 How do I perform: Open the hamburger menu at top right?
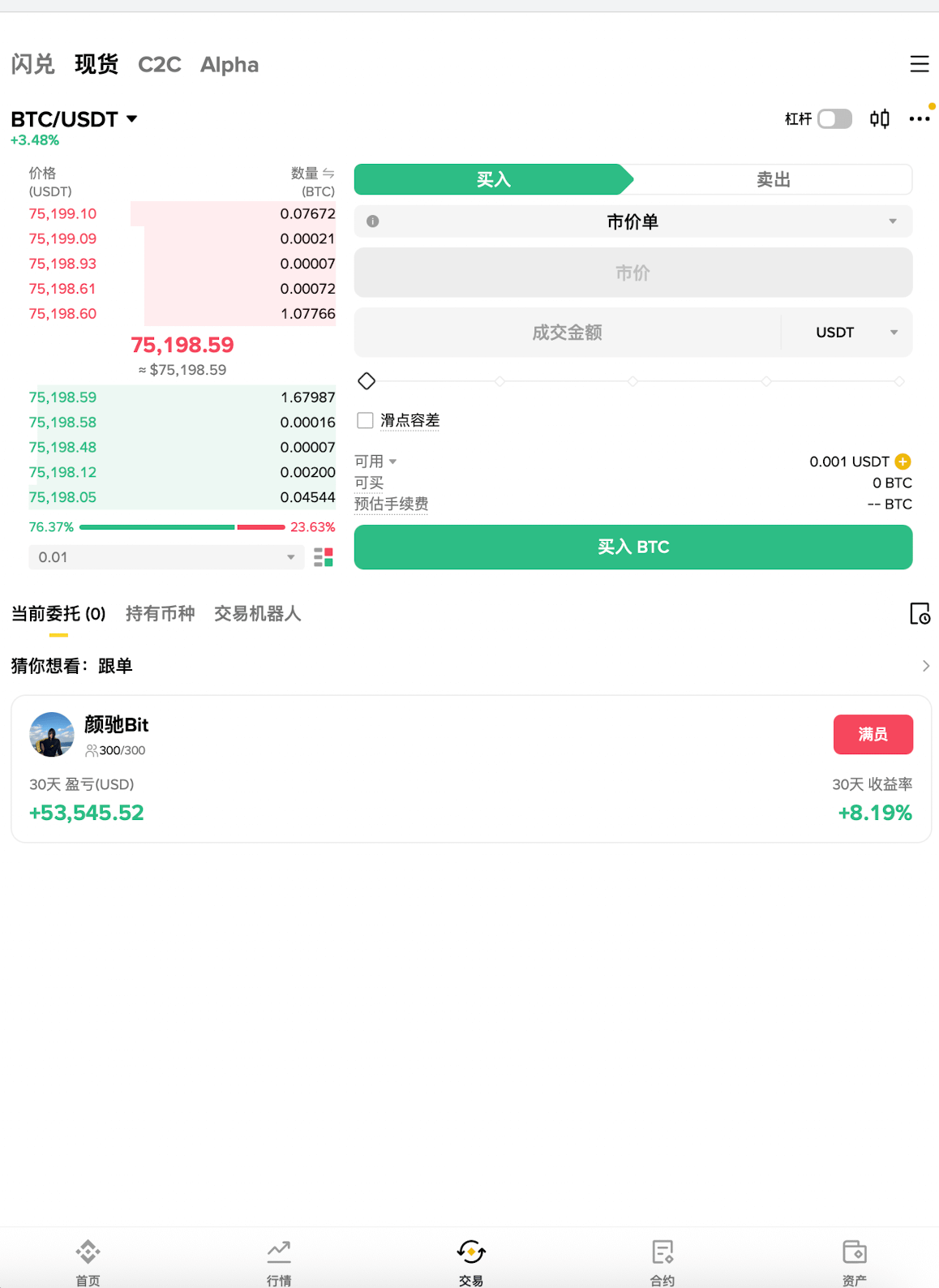tap(920, 63)
